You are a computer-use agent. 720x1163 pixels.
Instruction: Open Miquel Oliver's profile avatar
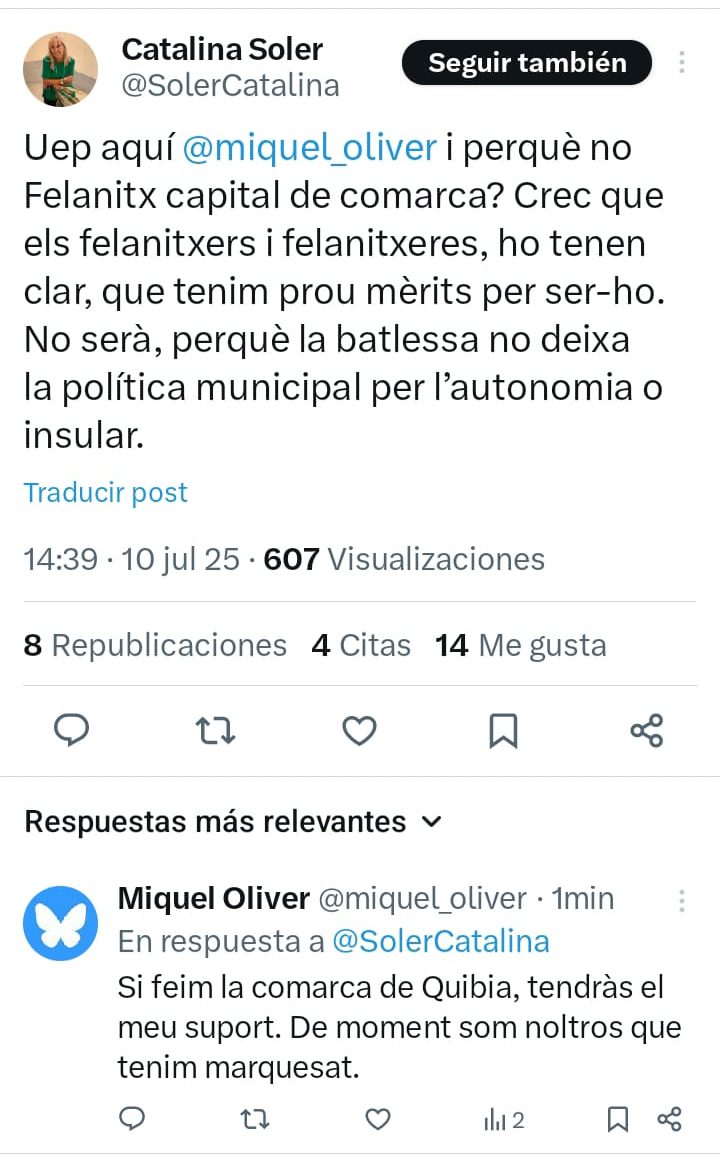[60, 923]
